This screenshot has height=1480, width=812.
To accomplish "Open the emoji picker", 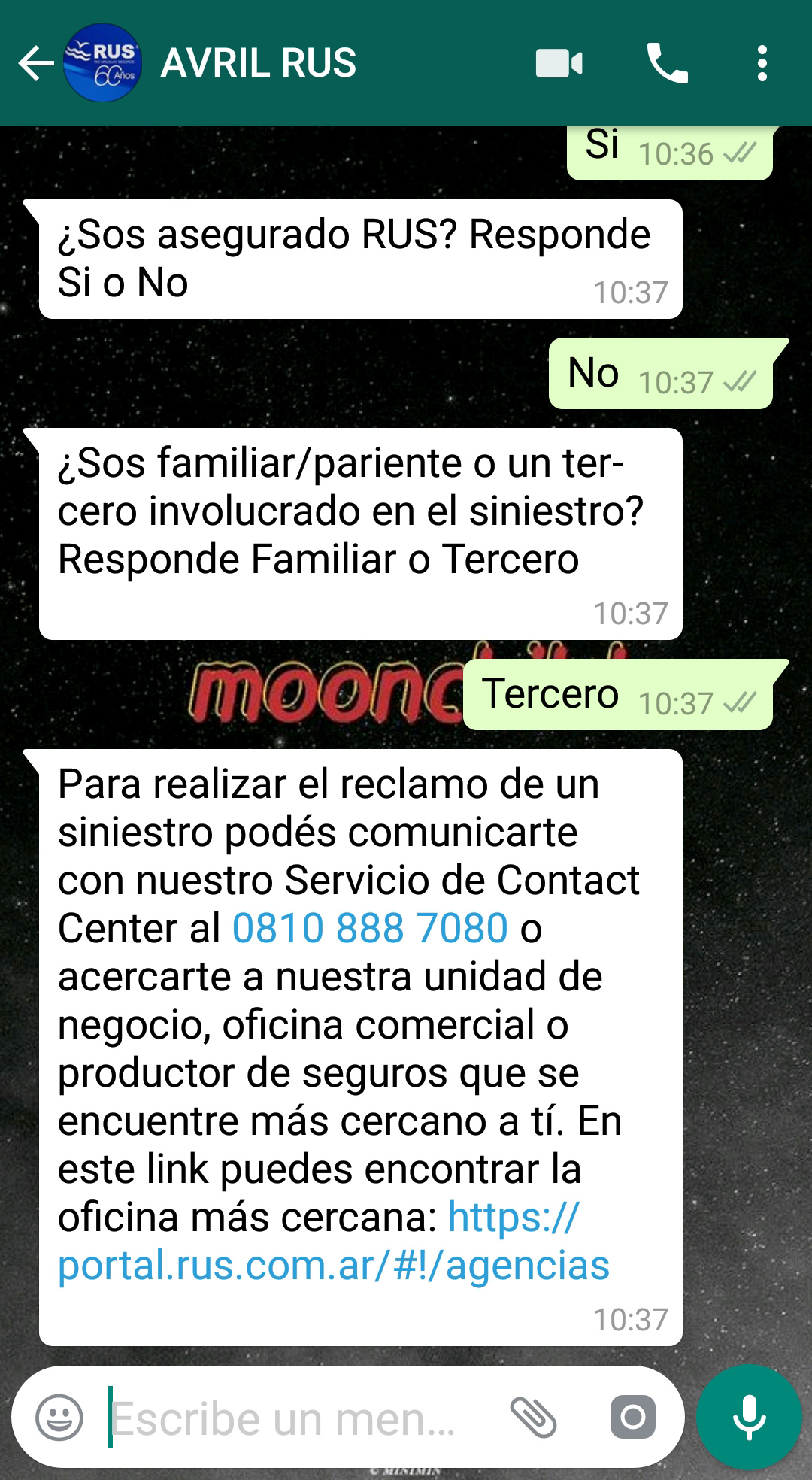I will coord(59,1418).
